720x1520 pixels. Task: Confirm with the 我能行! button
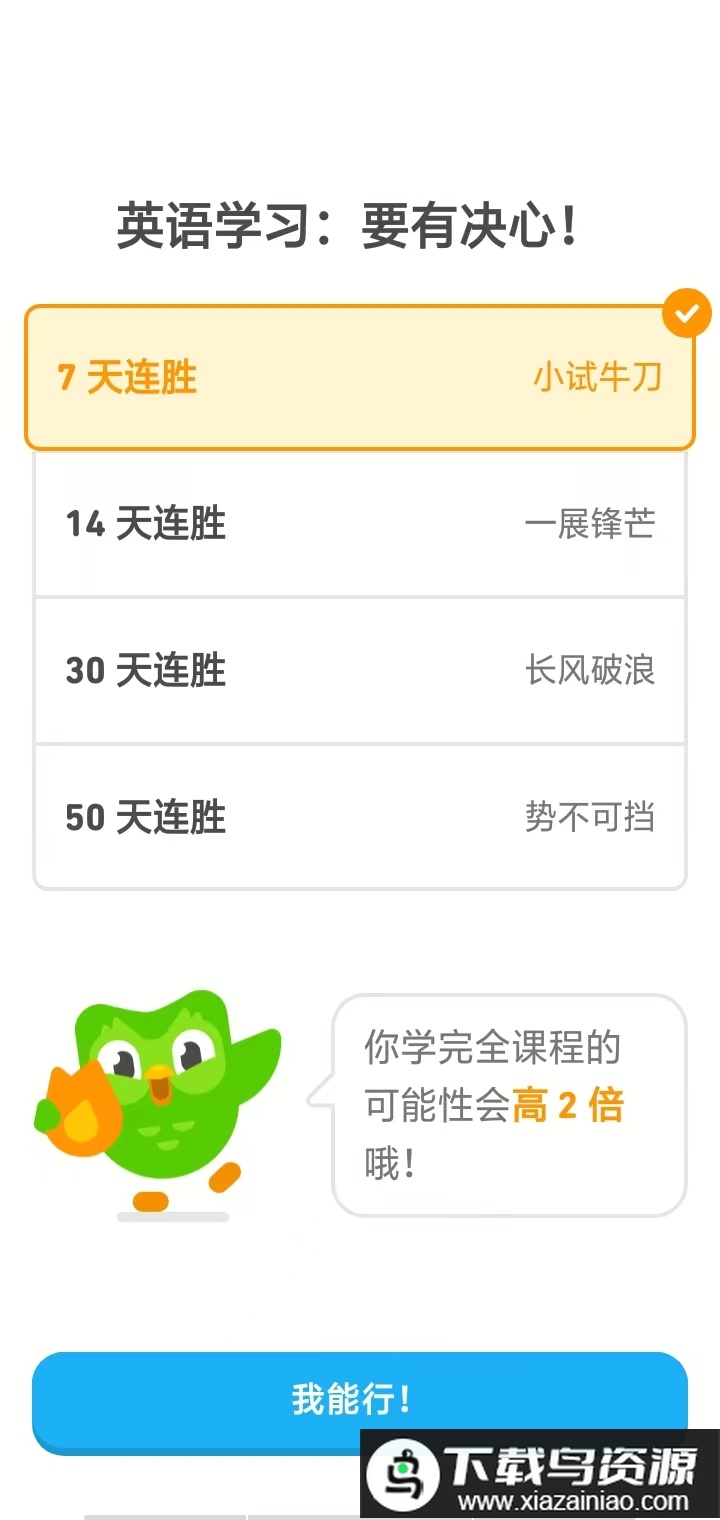click(350, 1397)
